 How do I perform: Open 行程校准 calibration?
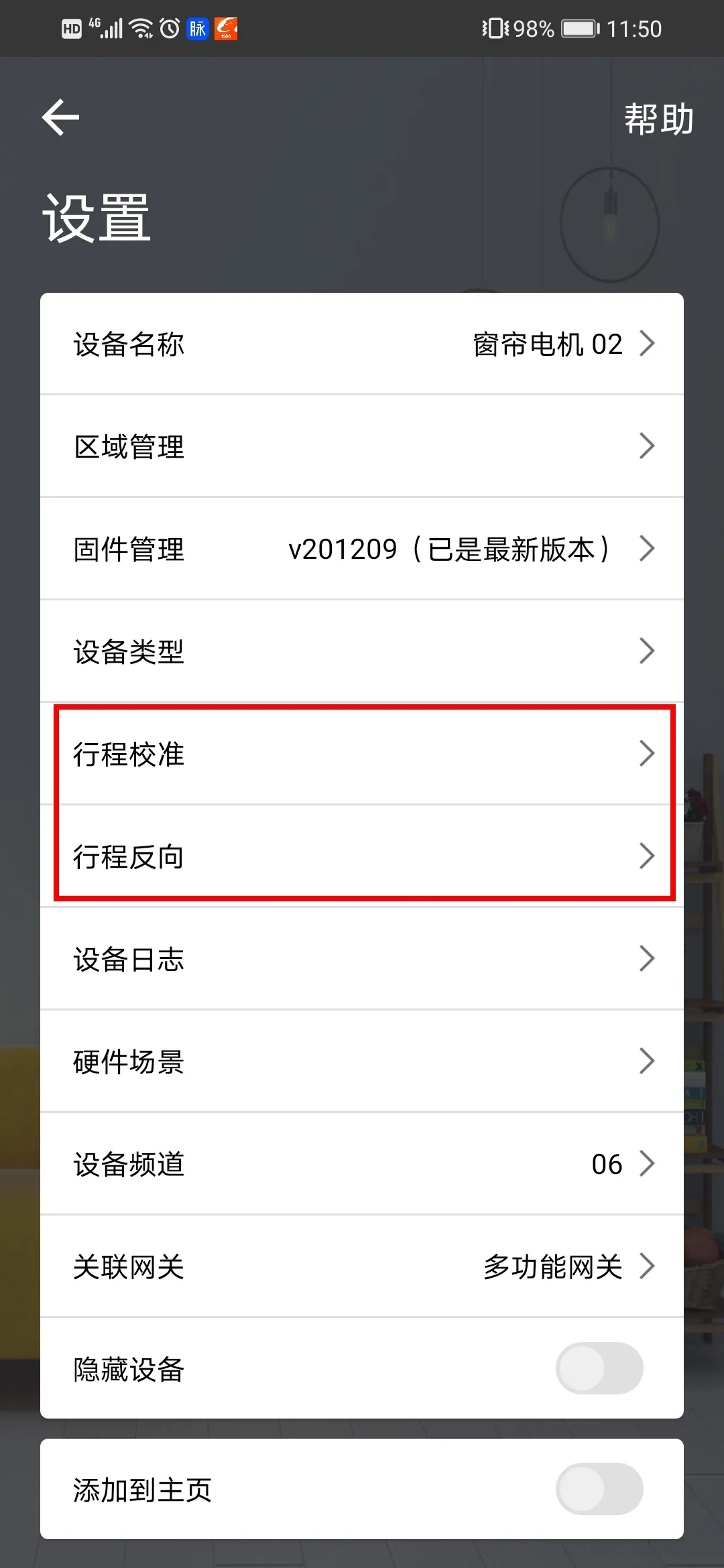point(362,754)
